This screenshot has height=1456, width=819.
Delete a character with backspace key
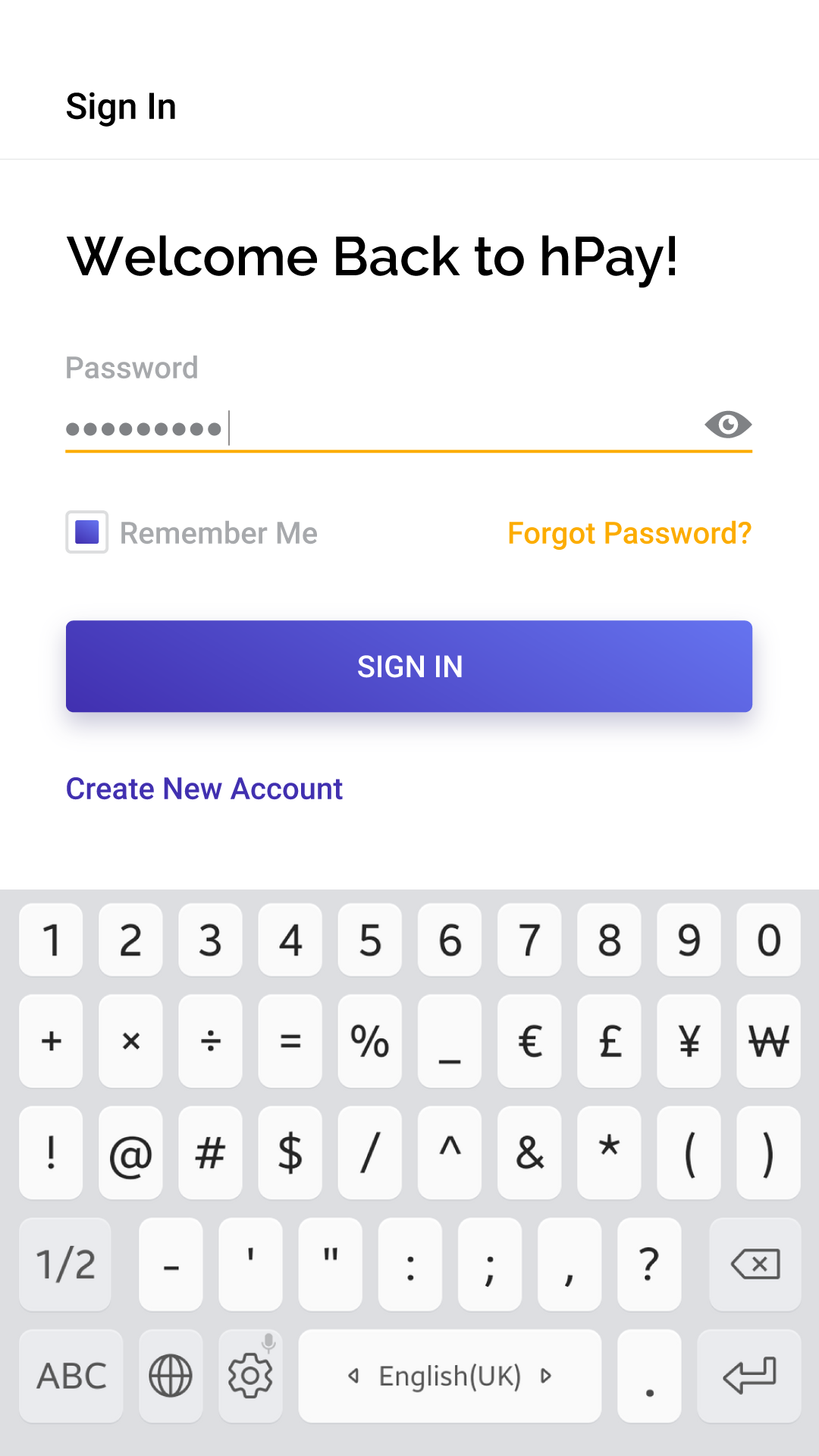(755, 1264)
